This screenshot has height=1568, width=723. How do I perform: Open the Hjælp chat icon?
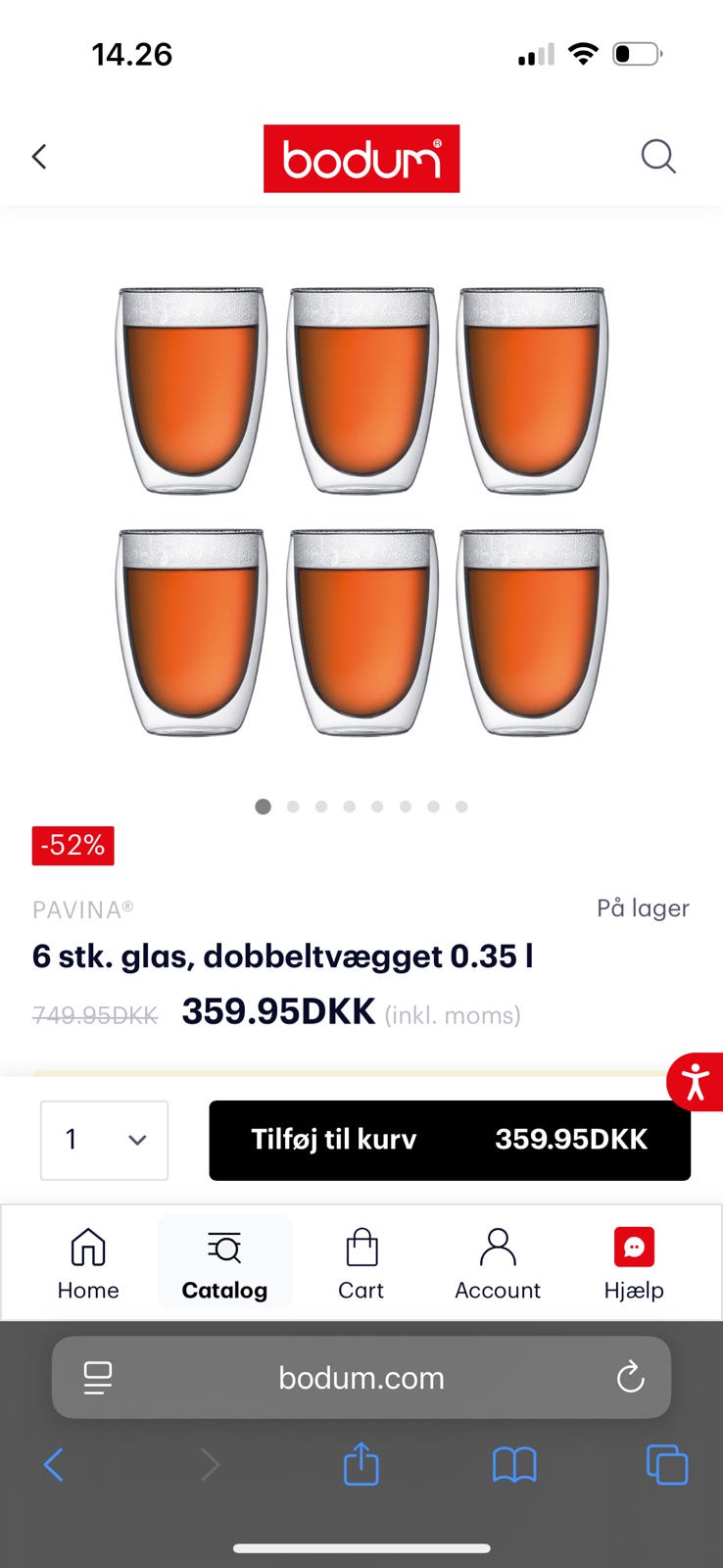(633, 1247)
